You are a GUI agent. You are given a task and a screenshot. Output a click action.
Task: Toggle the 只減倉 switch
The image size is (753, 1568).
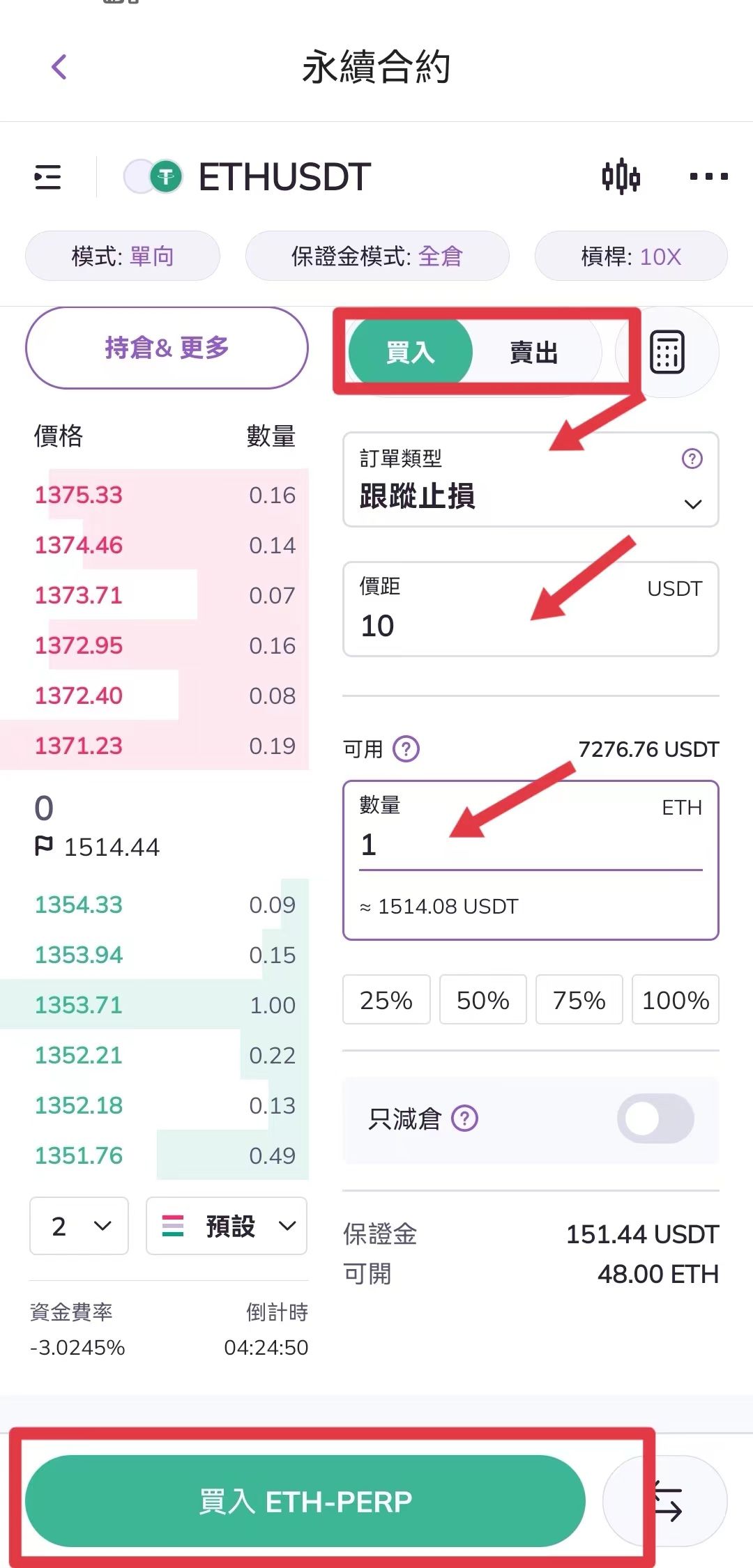655,1119
